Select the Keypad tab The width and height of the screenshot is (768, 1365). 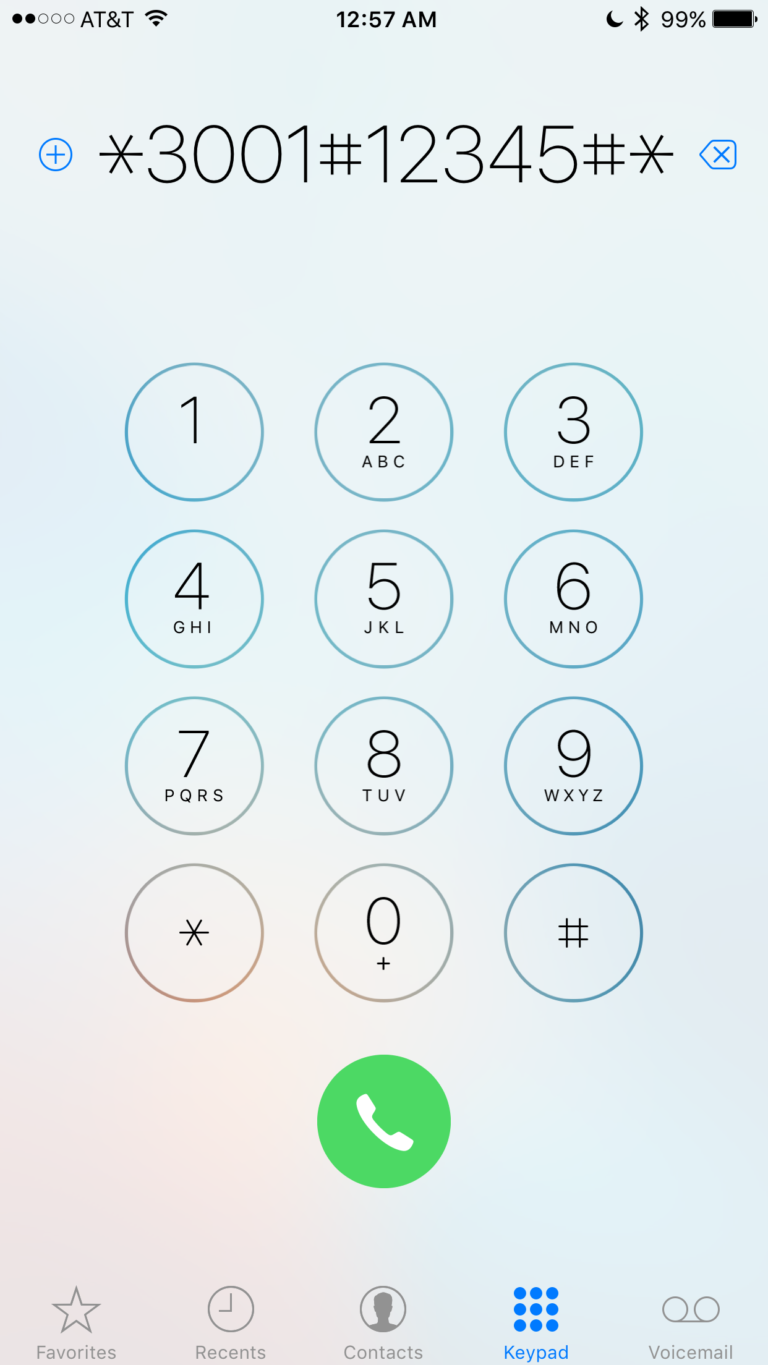(536, 1323)
